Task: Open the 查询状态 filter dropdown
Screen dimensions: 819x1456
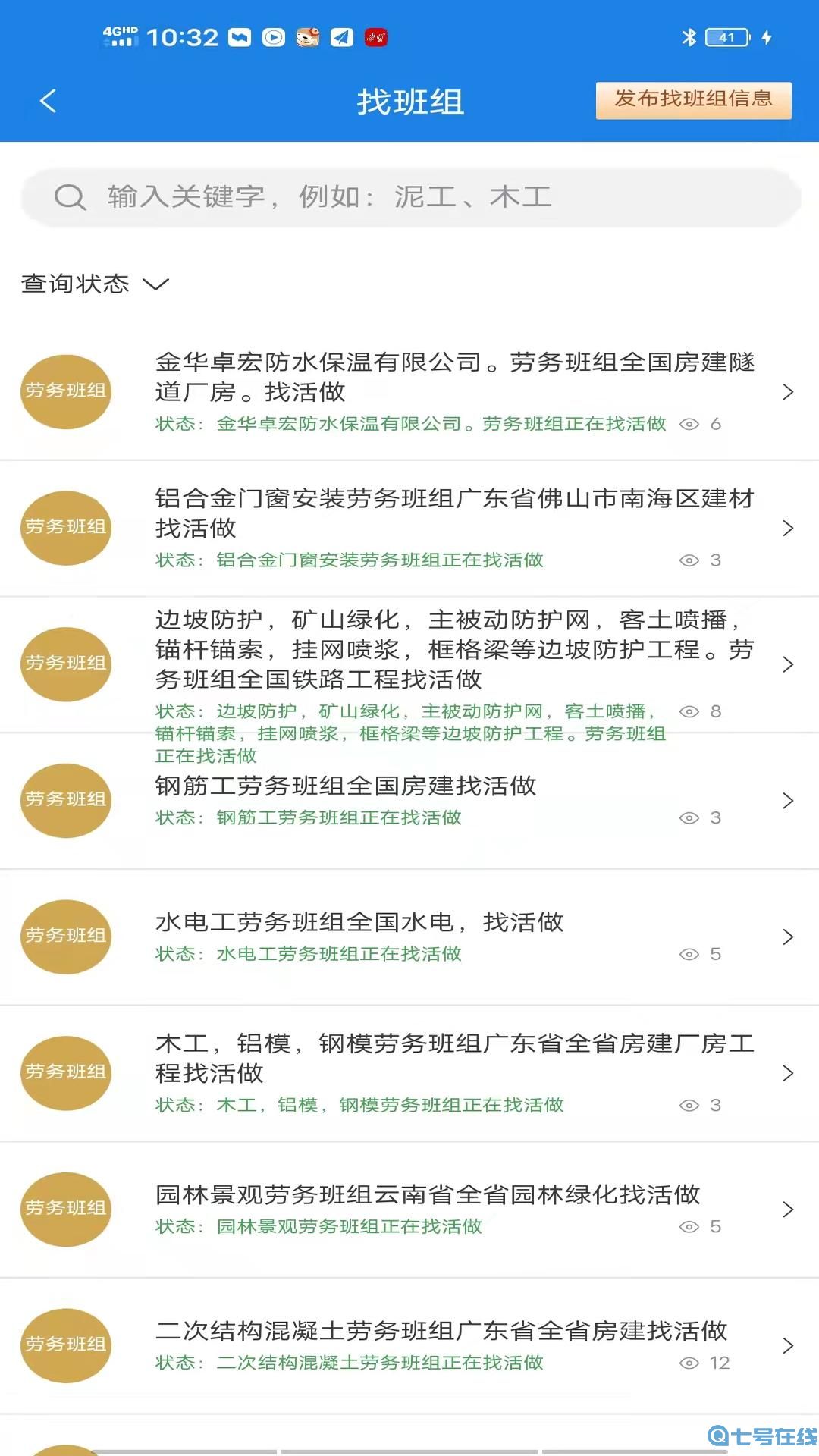Action: pyautogui.click(x=96, y=284)
